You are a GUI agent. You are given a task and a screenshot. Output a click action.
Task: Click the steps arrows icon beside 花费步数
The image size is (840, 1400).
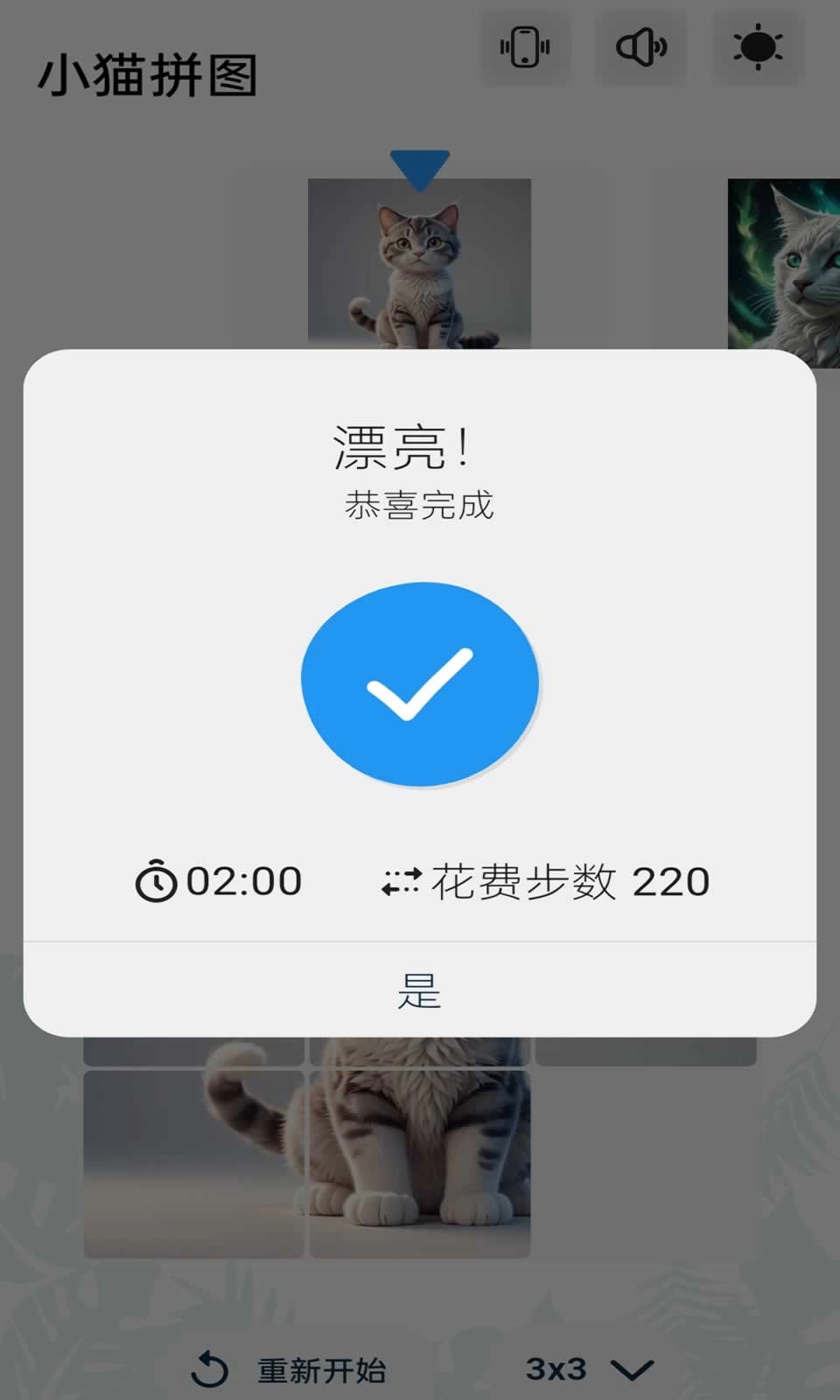click(401, 882)
